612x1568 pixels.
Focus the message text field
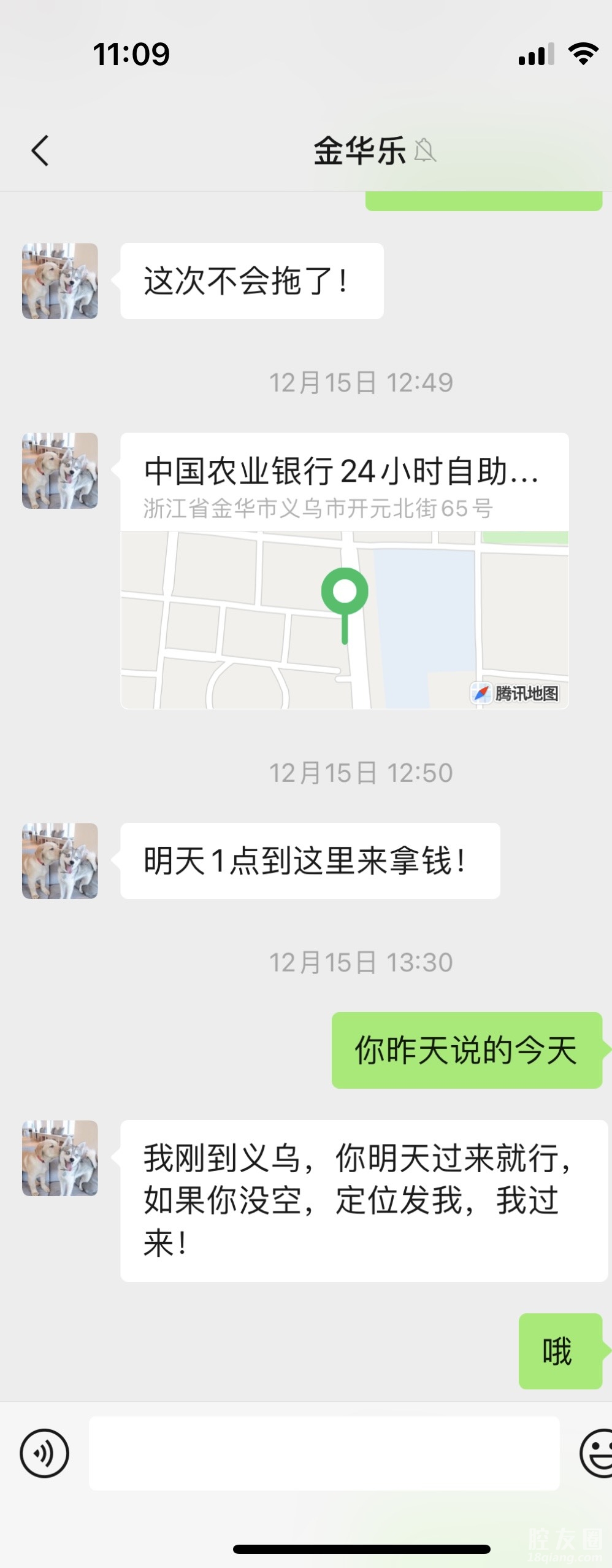324,1453
